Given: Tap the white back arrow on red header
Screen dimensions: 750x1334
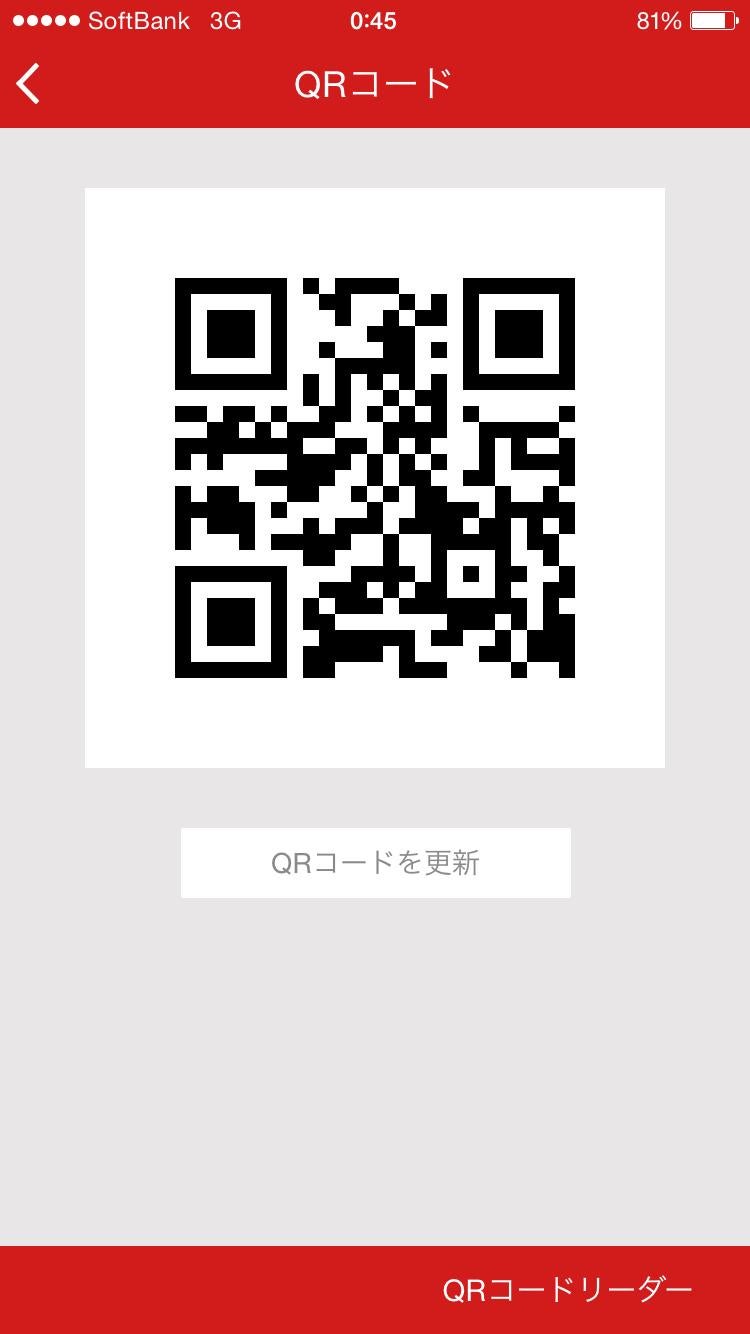Looking at the screenshot, I should click(x=27, y=84).
